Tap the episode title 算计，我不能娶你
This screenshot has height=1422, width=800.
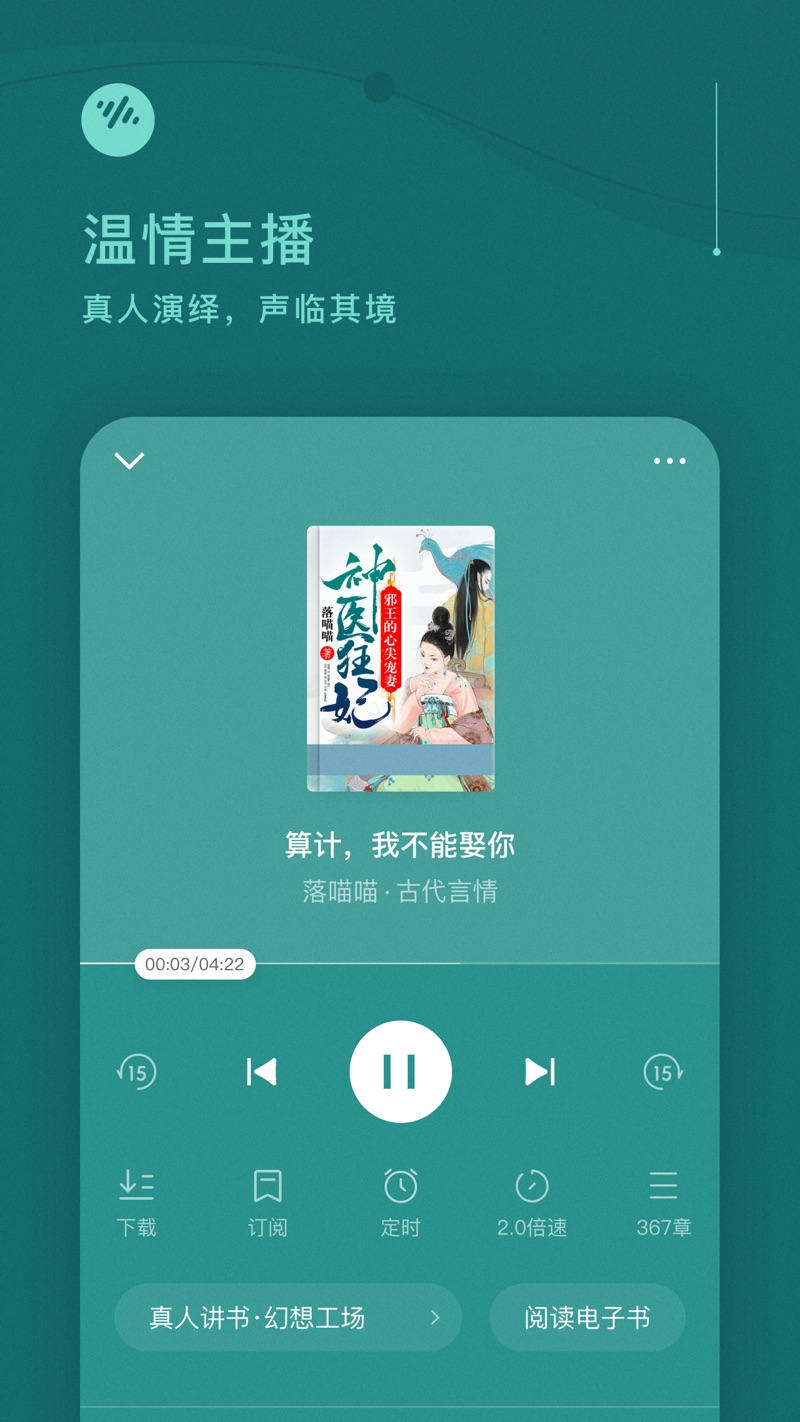click(x=400, y=844)
